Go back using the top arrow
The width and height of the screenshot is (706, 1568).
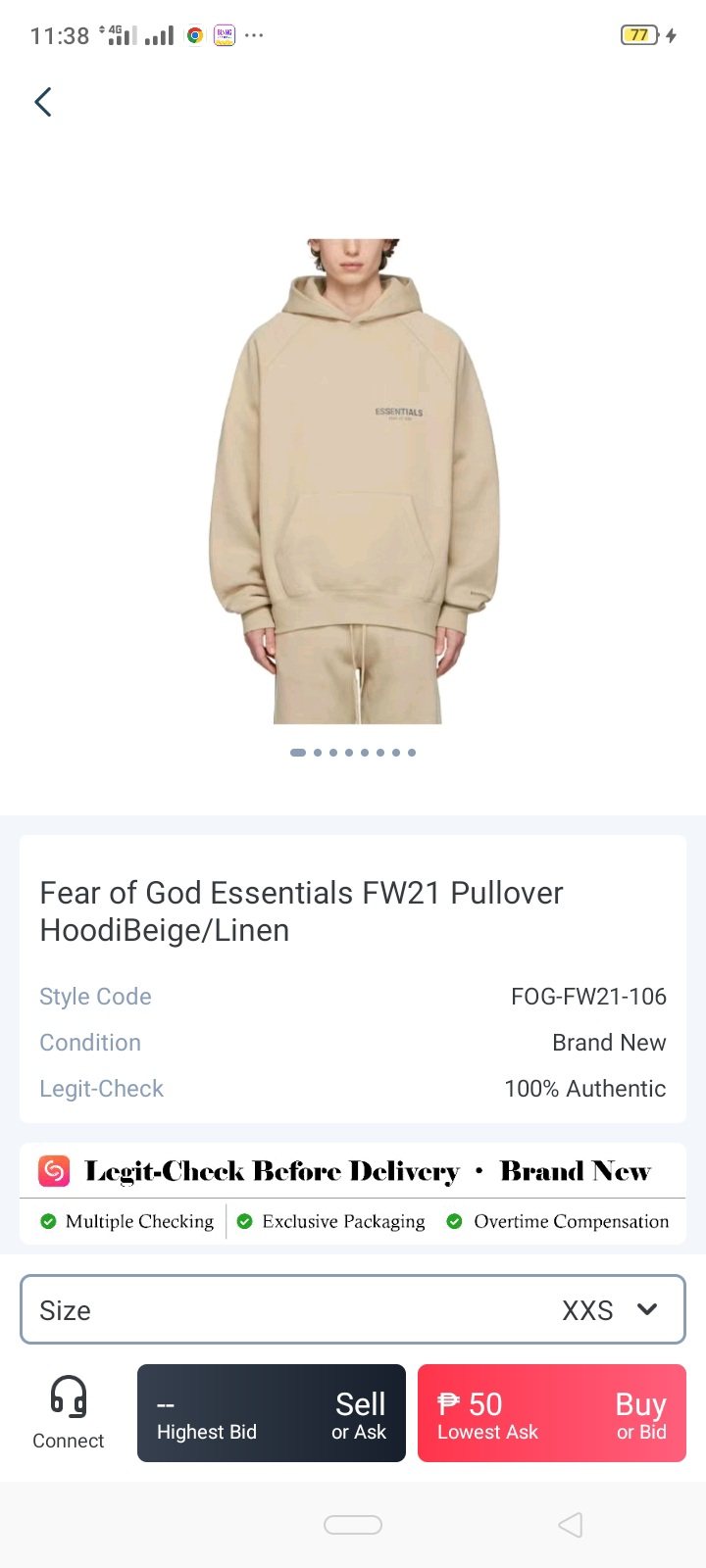pyautogui.click(x=43, y=102)
